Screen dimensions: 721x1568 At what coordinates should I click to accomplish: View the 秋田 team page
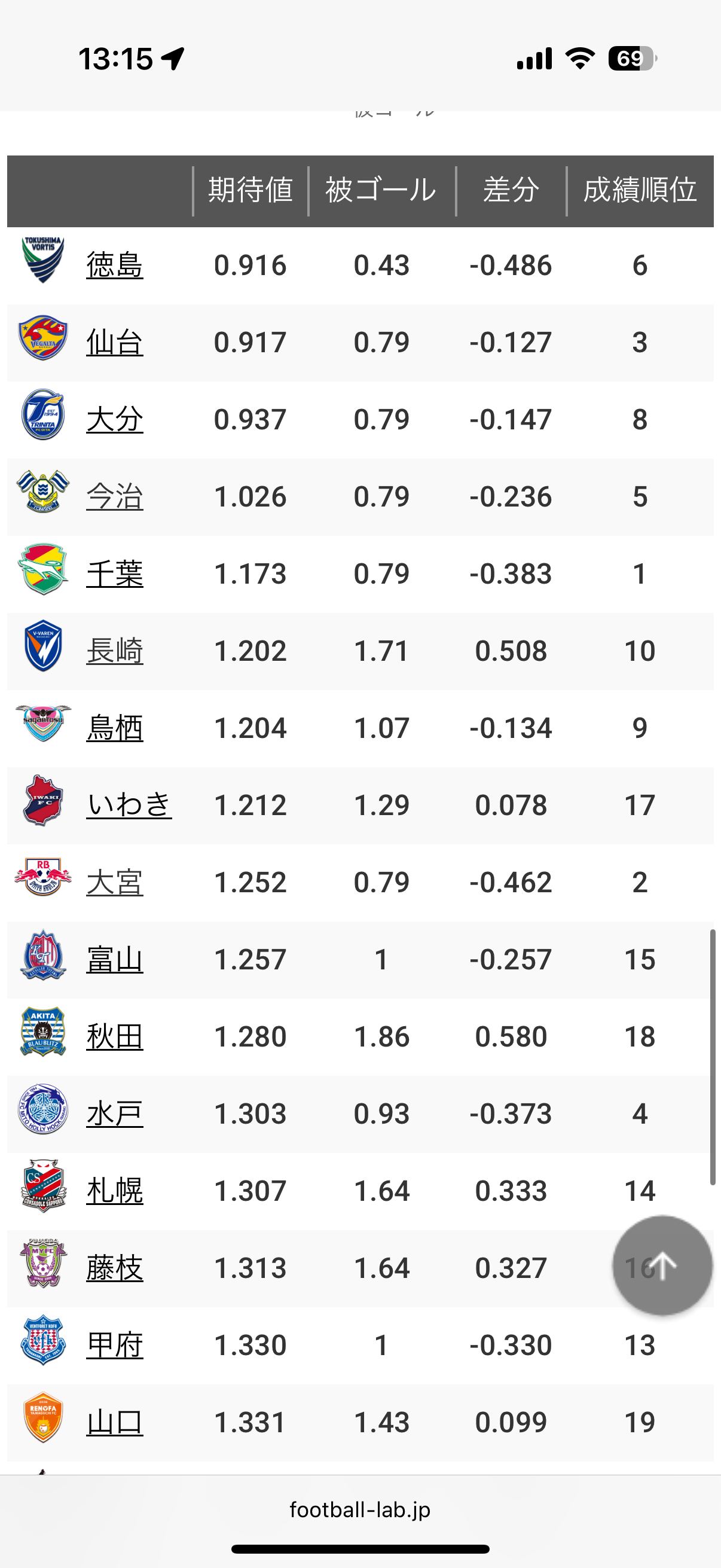point(114,1036)
